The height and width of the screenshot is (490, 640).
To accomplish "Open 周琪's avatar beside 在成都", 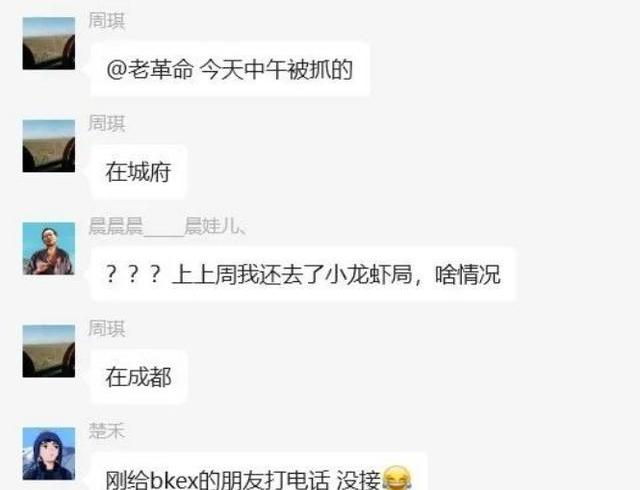I will click(49, 351).
